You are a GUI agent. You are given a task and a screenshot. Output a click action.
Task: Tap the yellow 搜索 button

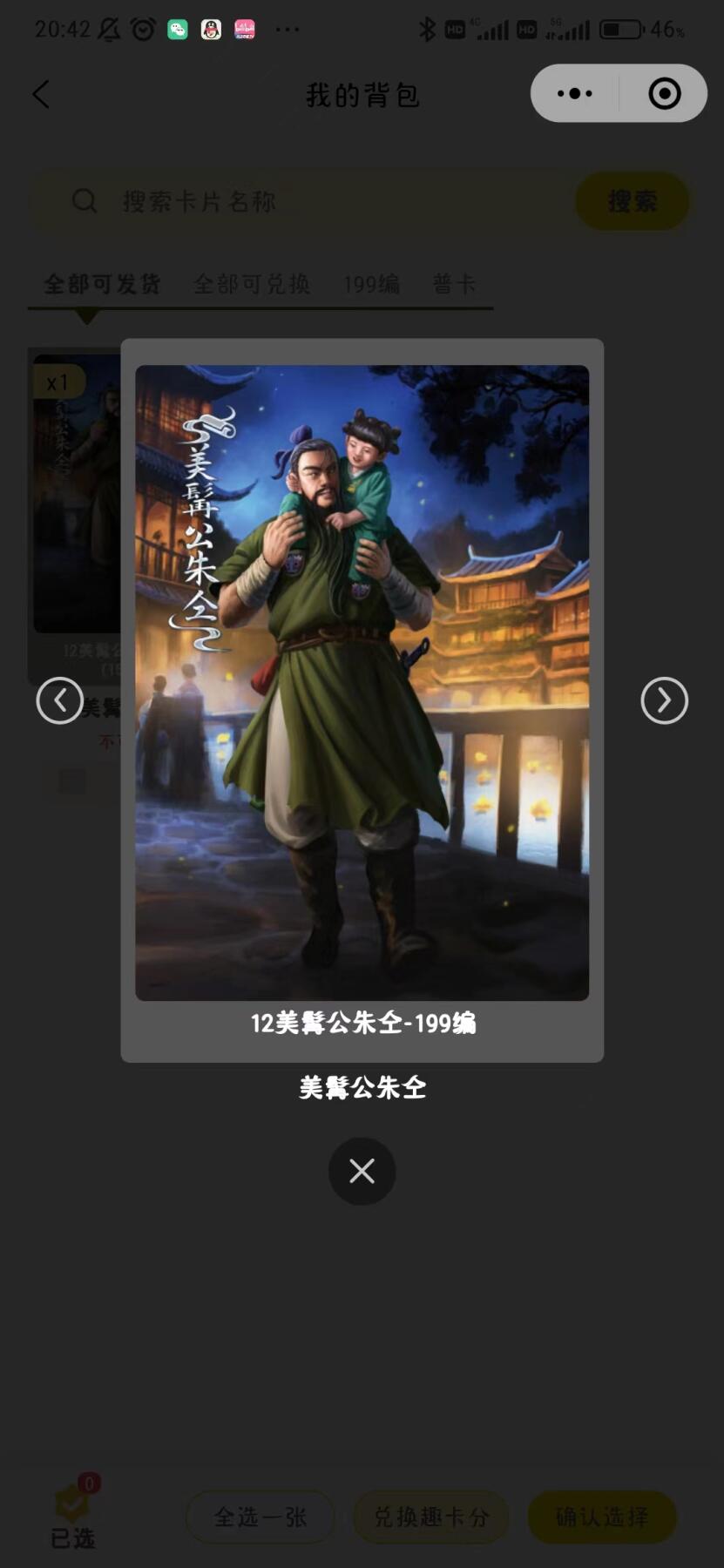(632, 201)
